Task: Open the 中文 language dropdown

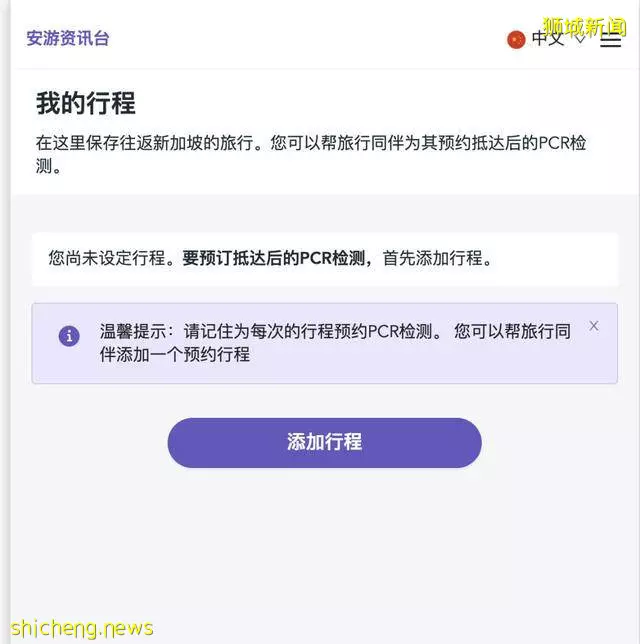Action: 547,39
